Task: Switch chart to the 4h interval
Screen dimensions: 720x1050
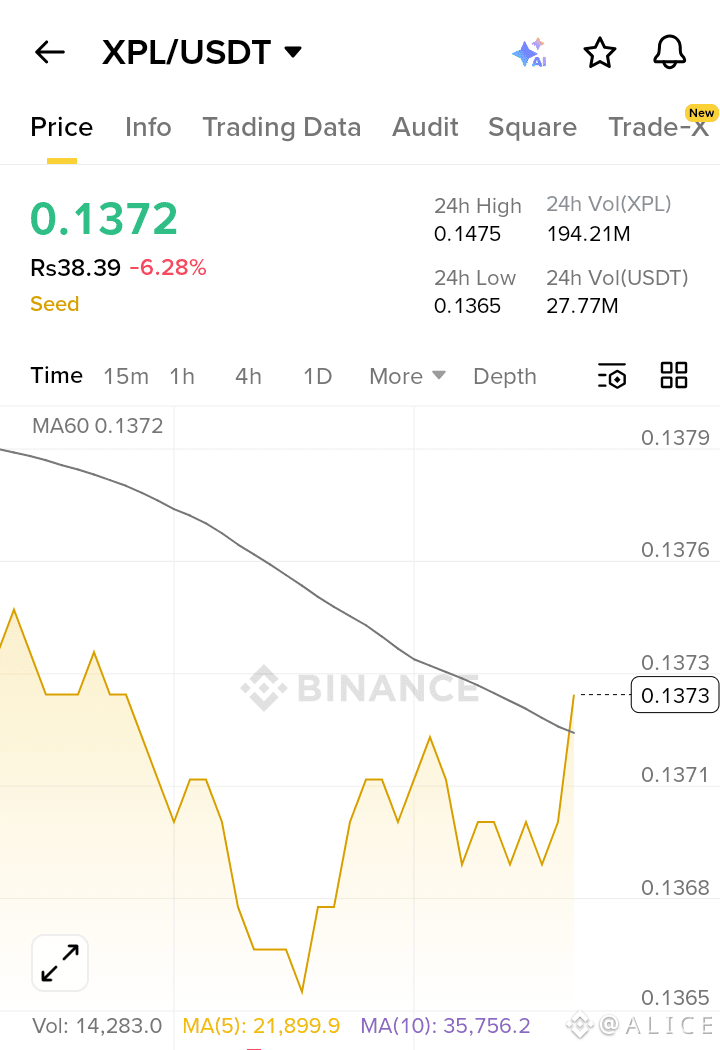Action: coord(248,376)
